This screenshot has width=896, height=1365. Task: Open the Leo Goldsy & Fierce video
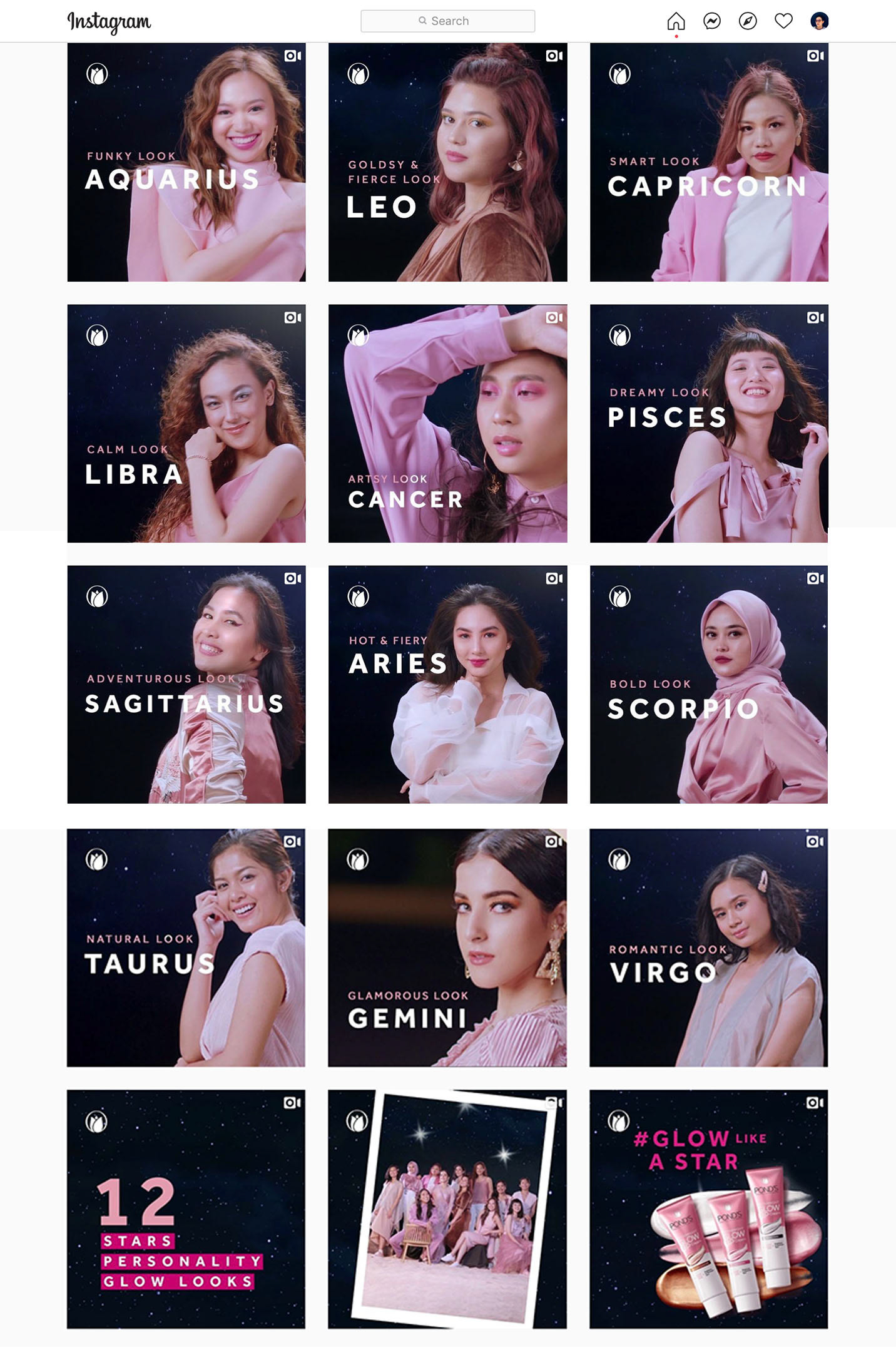447,162
